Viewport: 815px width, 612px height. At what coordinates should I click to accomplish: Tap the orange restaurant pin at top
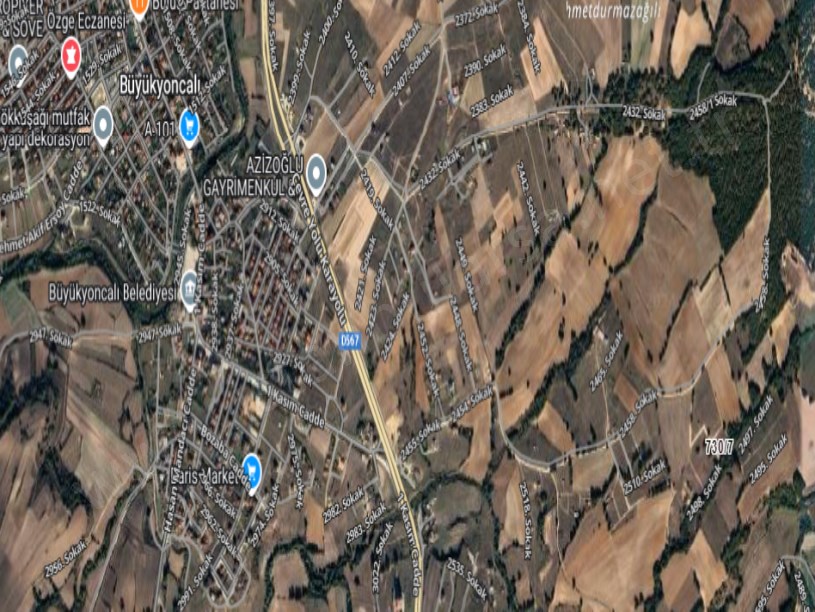click(x=138, y=6)
